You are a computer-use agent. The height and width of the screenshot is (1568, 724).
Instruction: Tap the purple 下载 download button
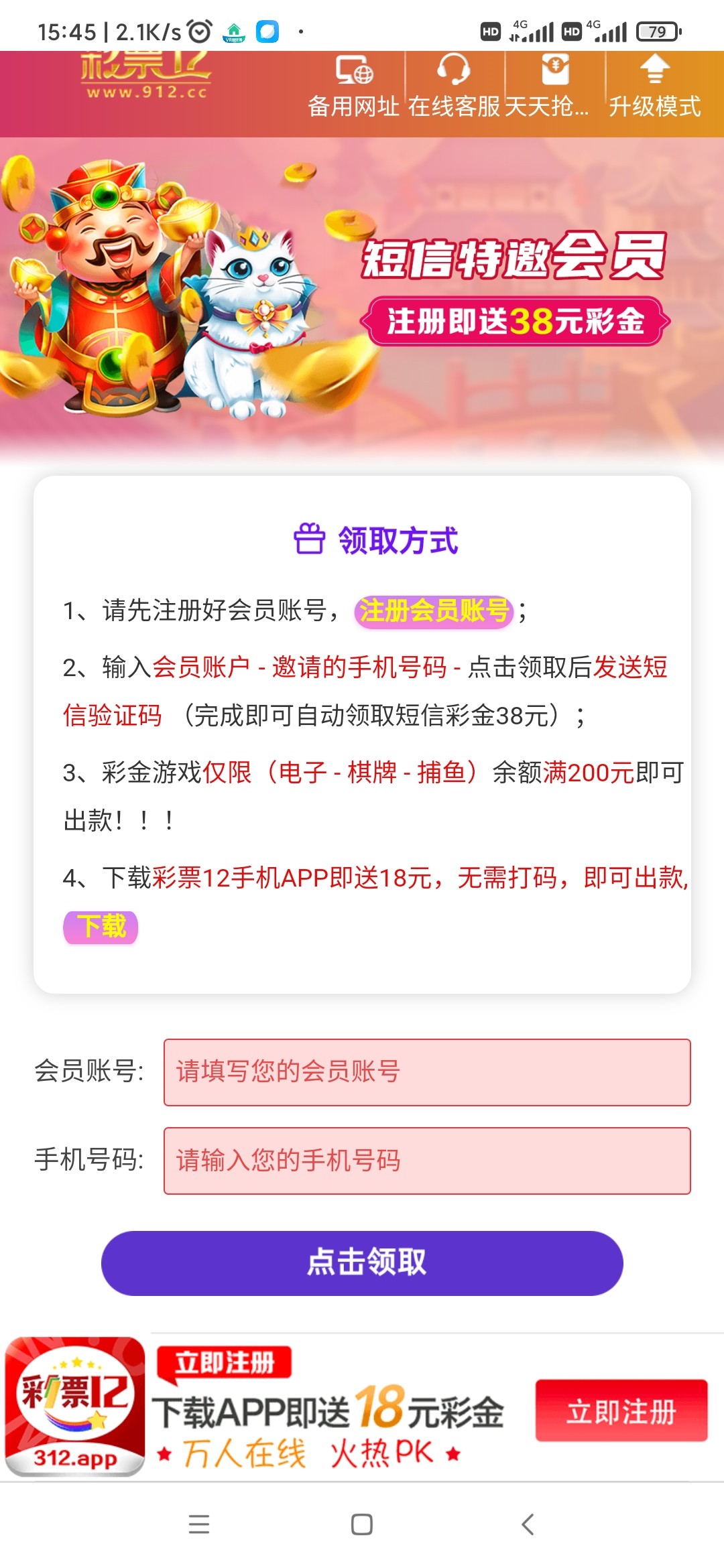[x=101, y=927]
